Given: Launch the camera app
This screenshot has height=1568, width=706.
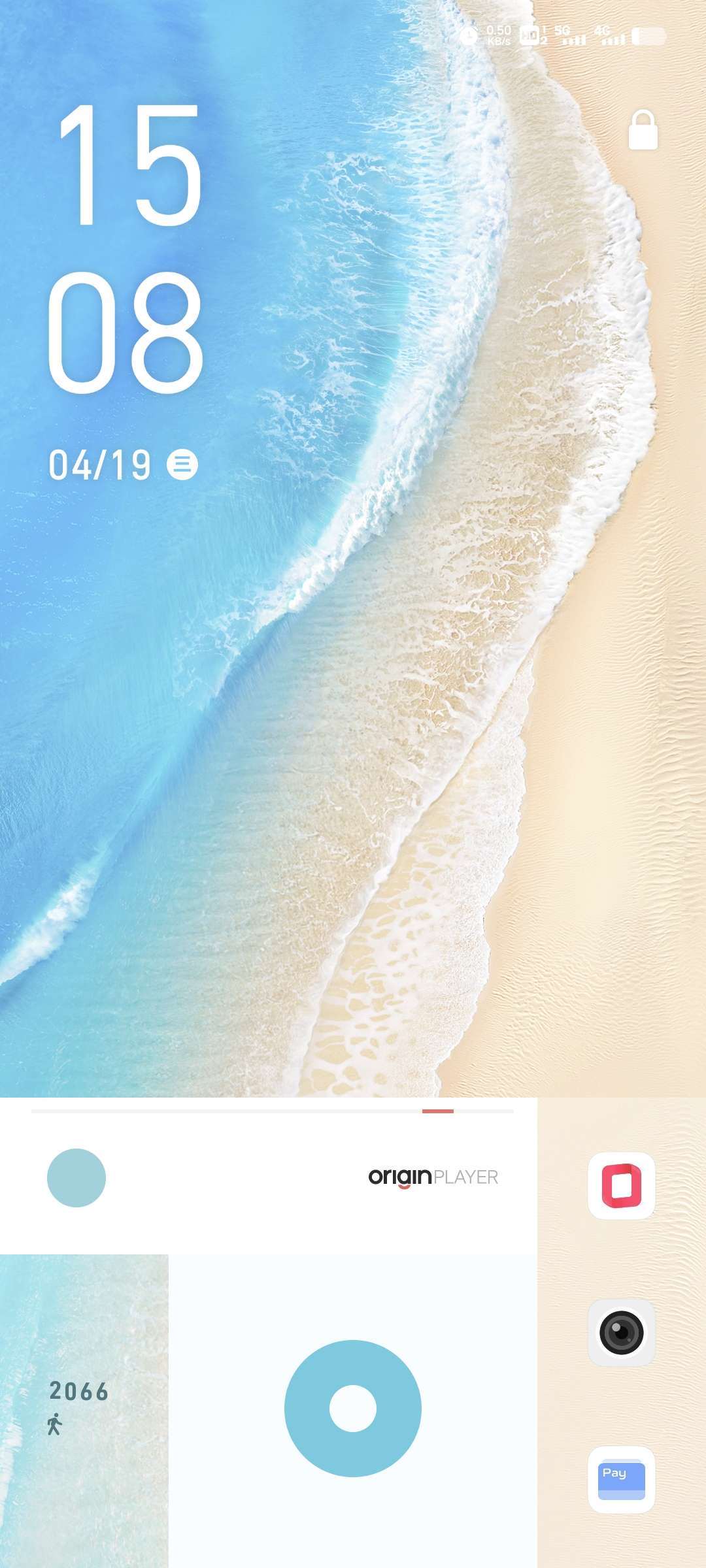Looking at the screenshot, I should point(622,1332).
